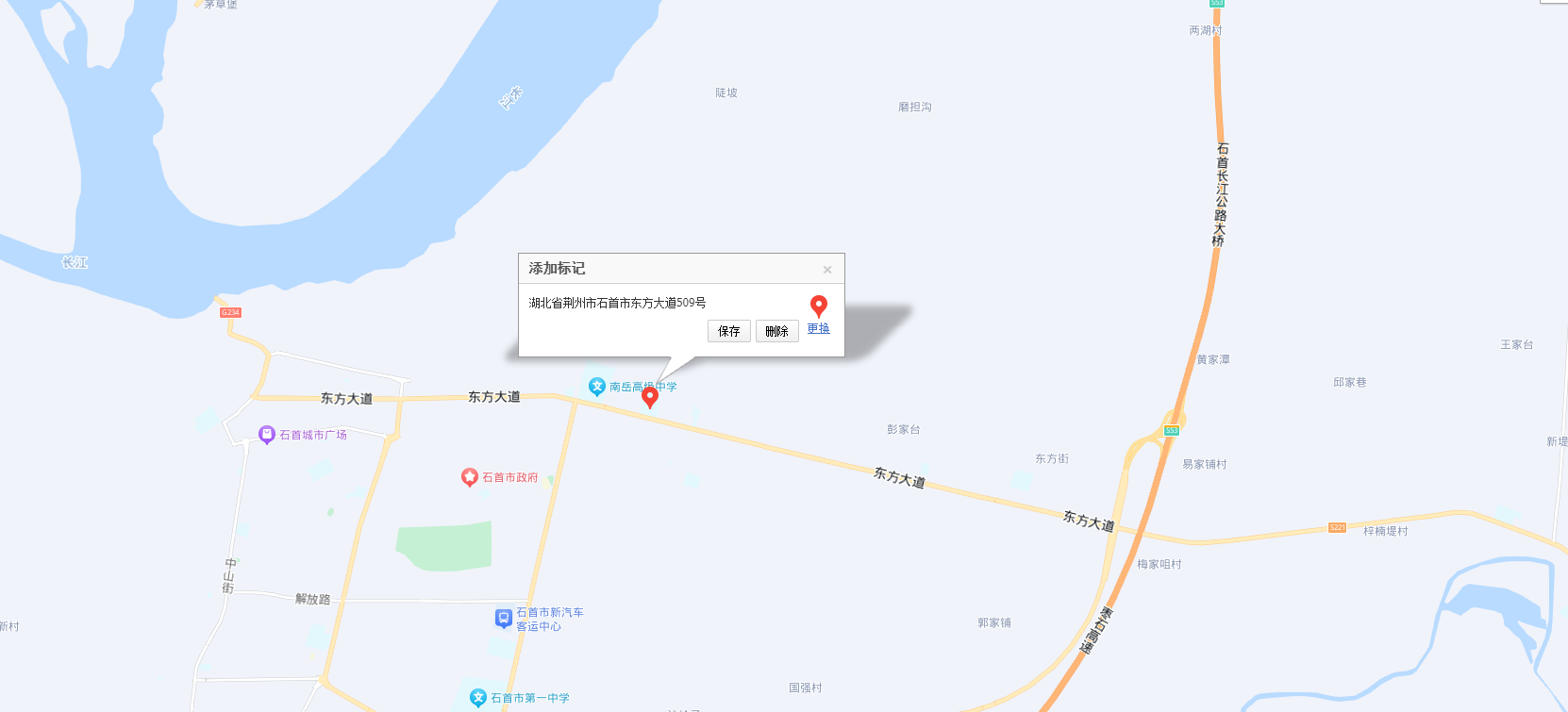
Task: Tap the red location marker on map
Action: click(x=649, y=397)
